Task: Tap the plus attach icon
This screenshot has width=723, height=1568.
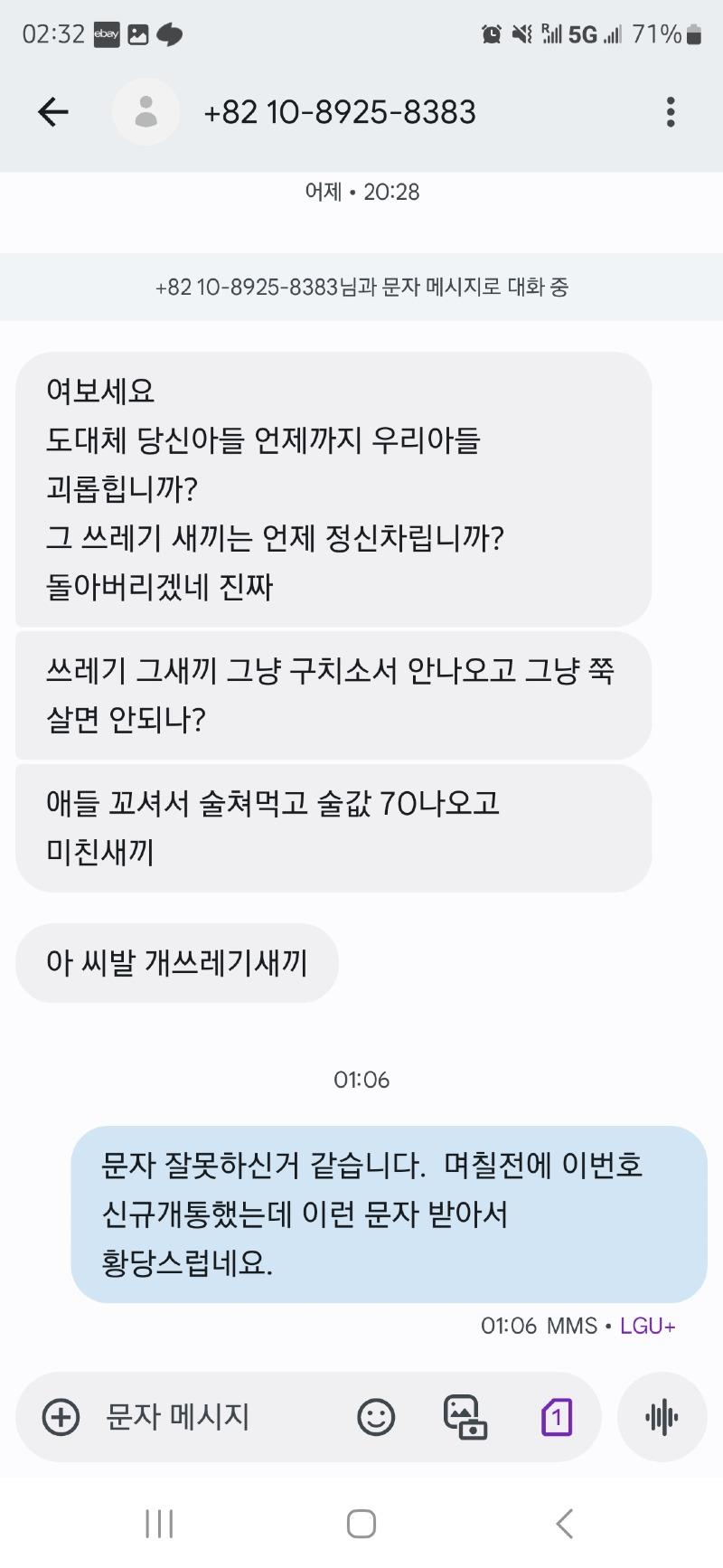Action: [x=61, y=1417]
